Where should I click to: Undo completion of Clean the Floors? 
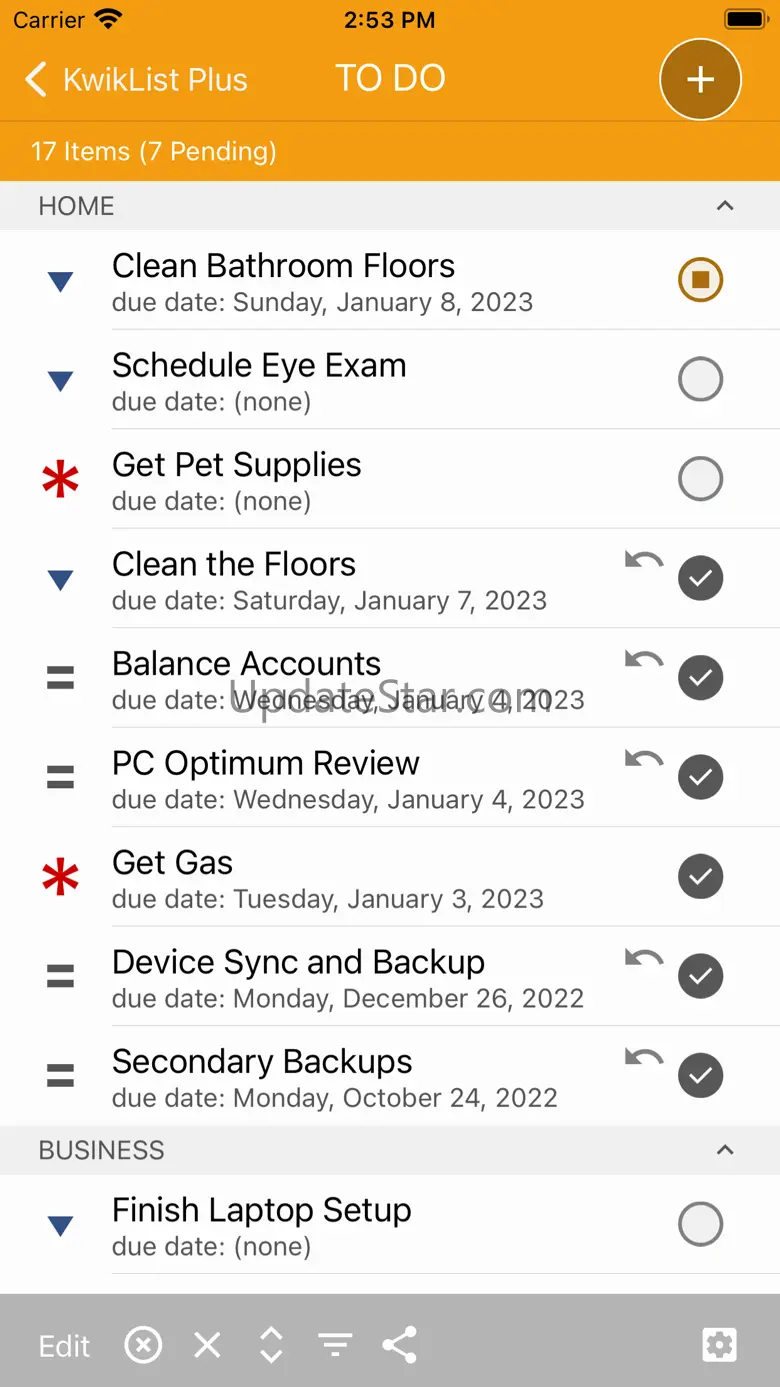(644, 560)
